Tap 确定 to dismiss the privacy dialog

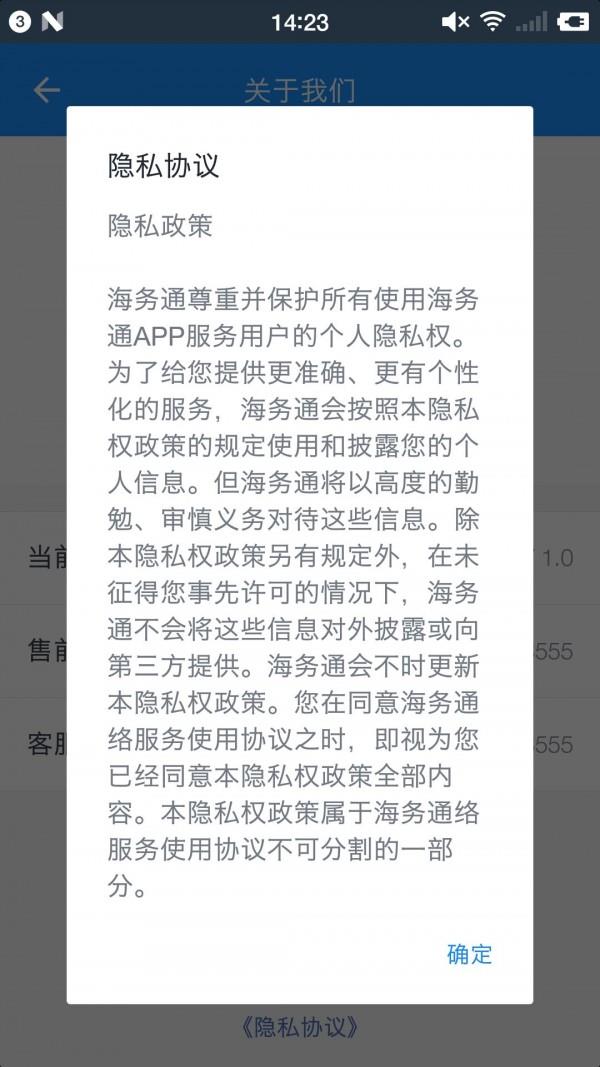tap(469, 954)
